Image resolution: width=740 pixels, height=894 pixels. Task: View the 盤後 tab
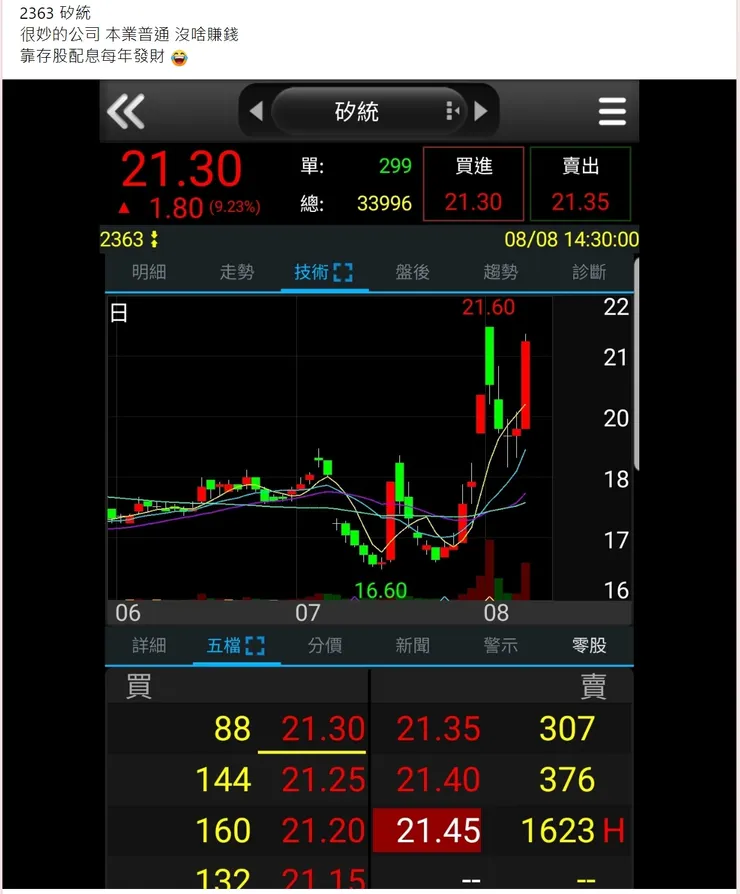click(x=412, y=272)
